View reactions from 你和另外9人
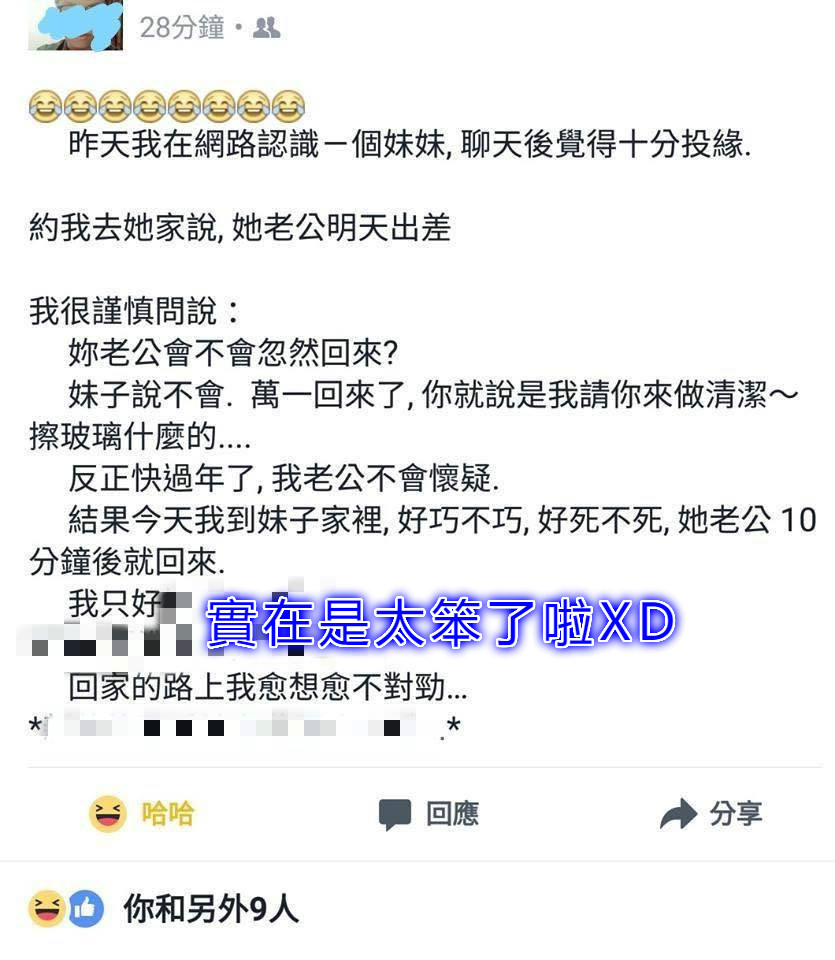The image size is (835, 960). 210,909
